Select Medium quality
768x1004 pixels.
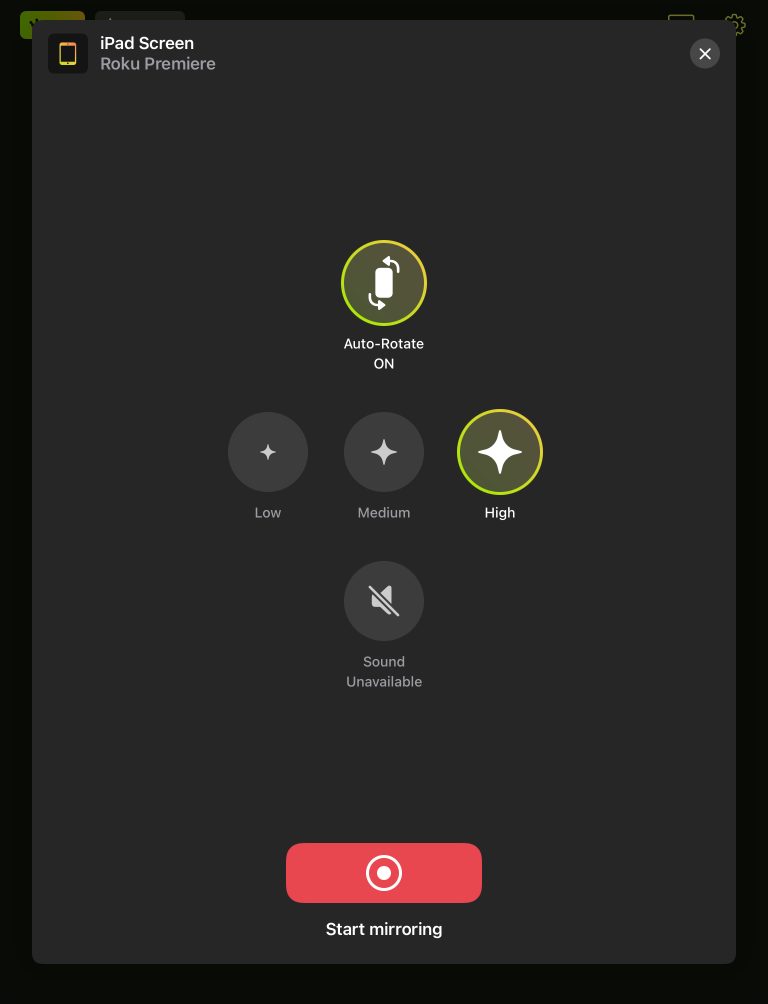[x=384, y=452]
